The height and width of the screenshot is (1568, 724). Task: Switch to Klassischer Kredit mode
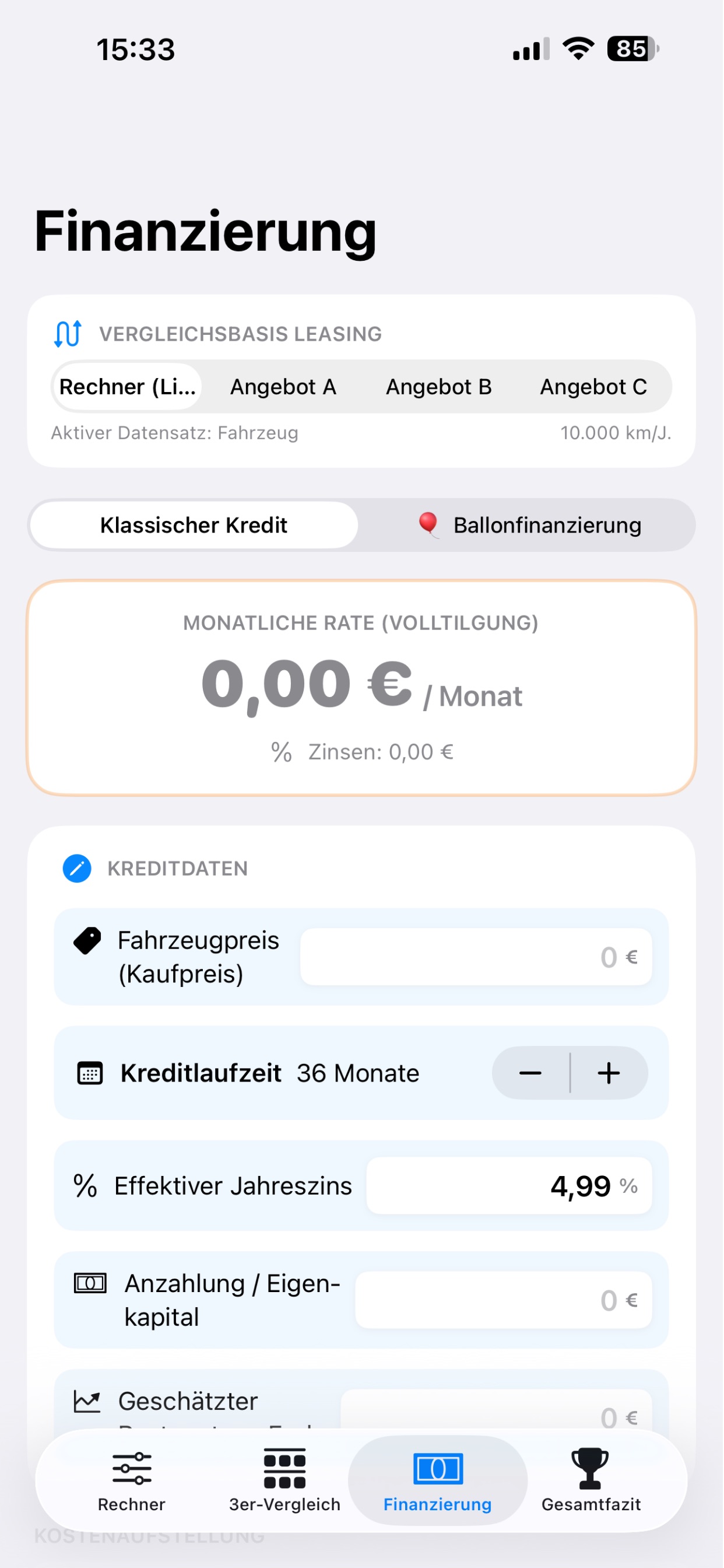tap(194, 526)
